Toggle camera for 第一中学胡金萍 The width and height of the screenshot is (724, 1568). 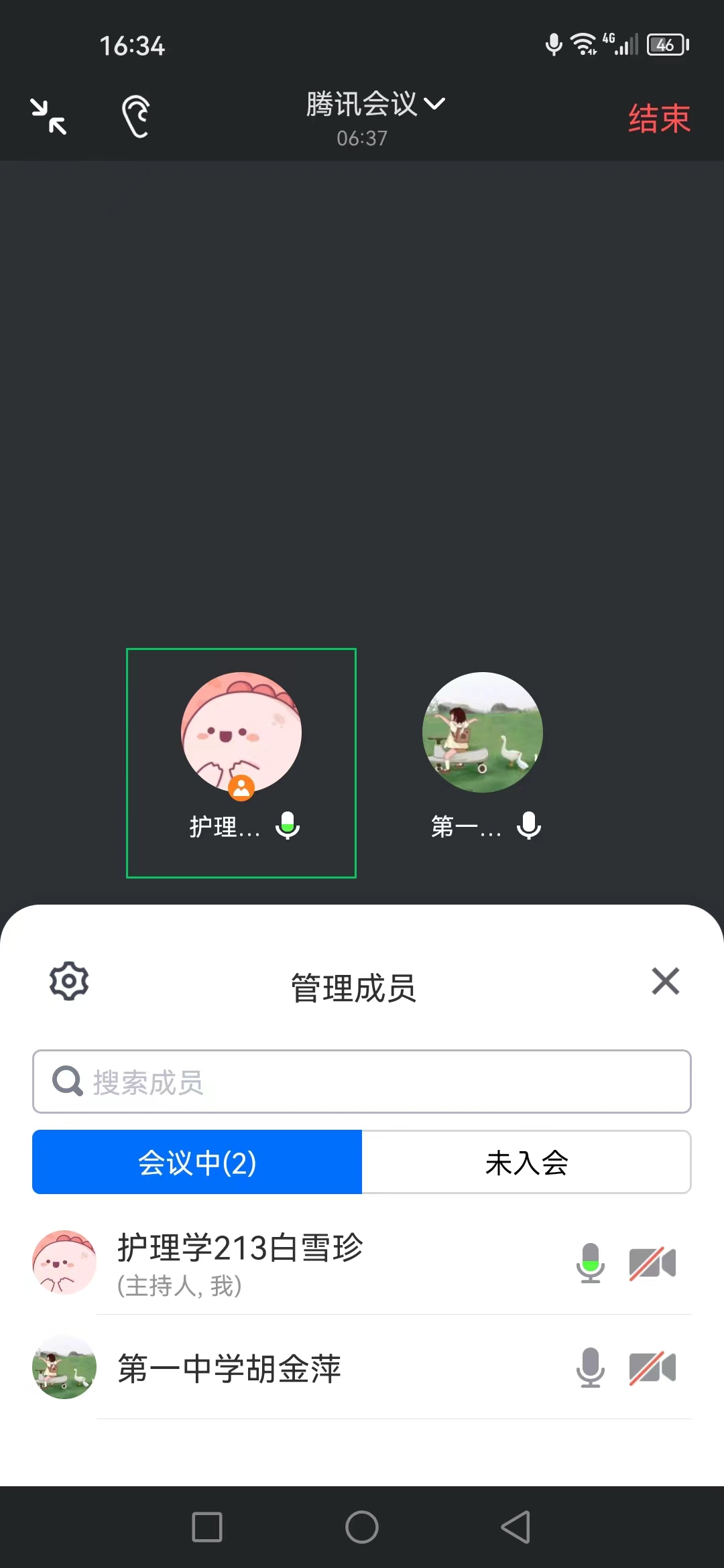(652, 1368)
